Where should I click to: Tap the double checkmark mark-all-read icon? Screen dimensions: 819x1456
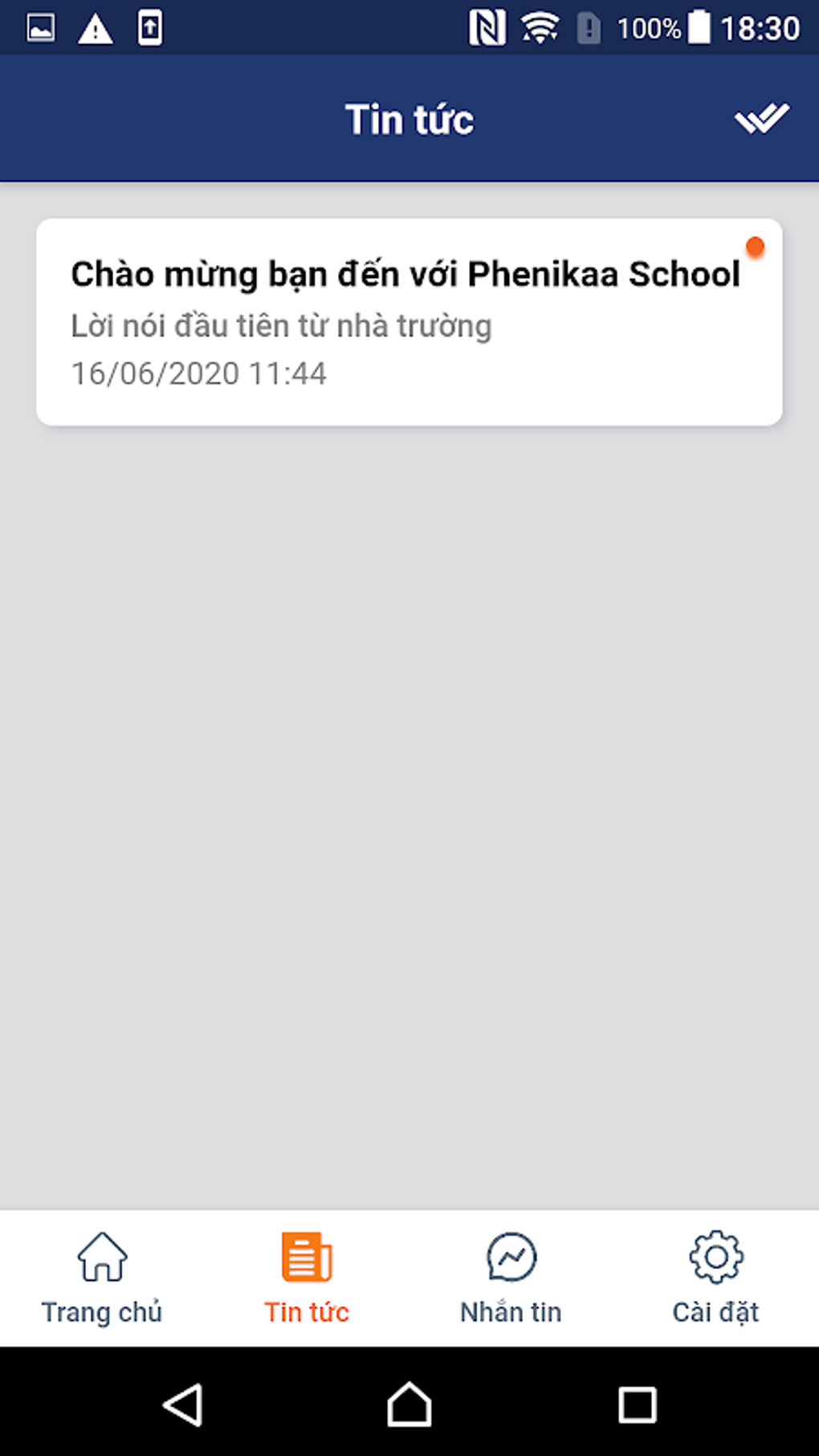[760, 118]
